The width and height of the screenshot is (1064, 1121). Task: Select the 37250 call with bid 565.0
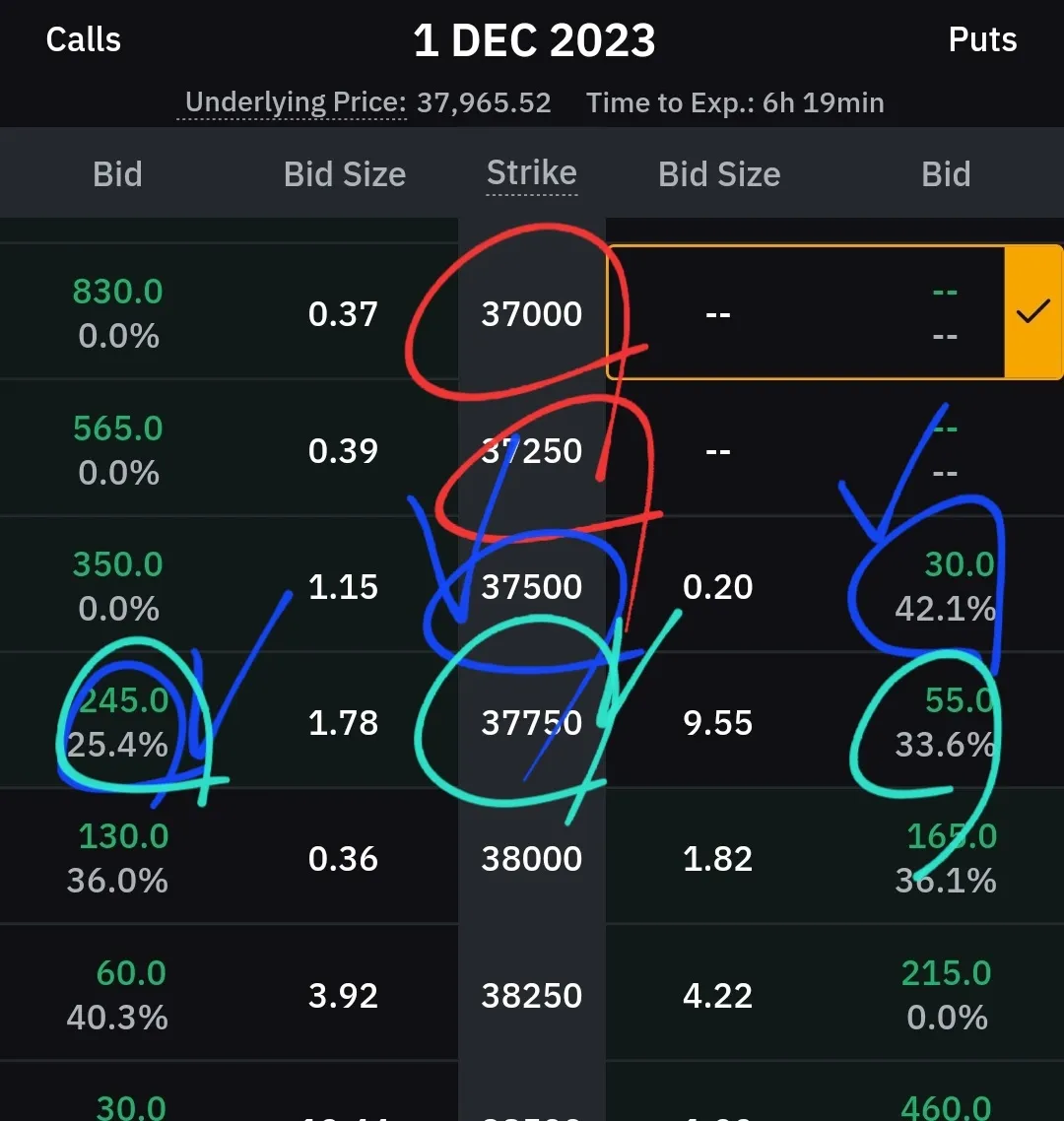click(x=118, y=449)
